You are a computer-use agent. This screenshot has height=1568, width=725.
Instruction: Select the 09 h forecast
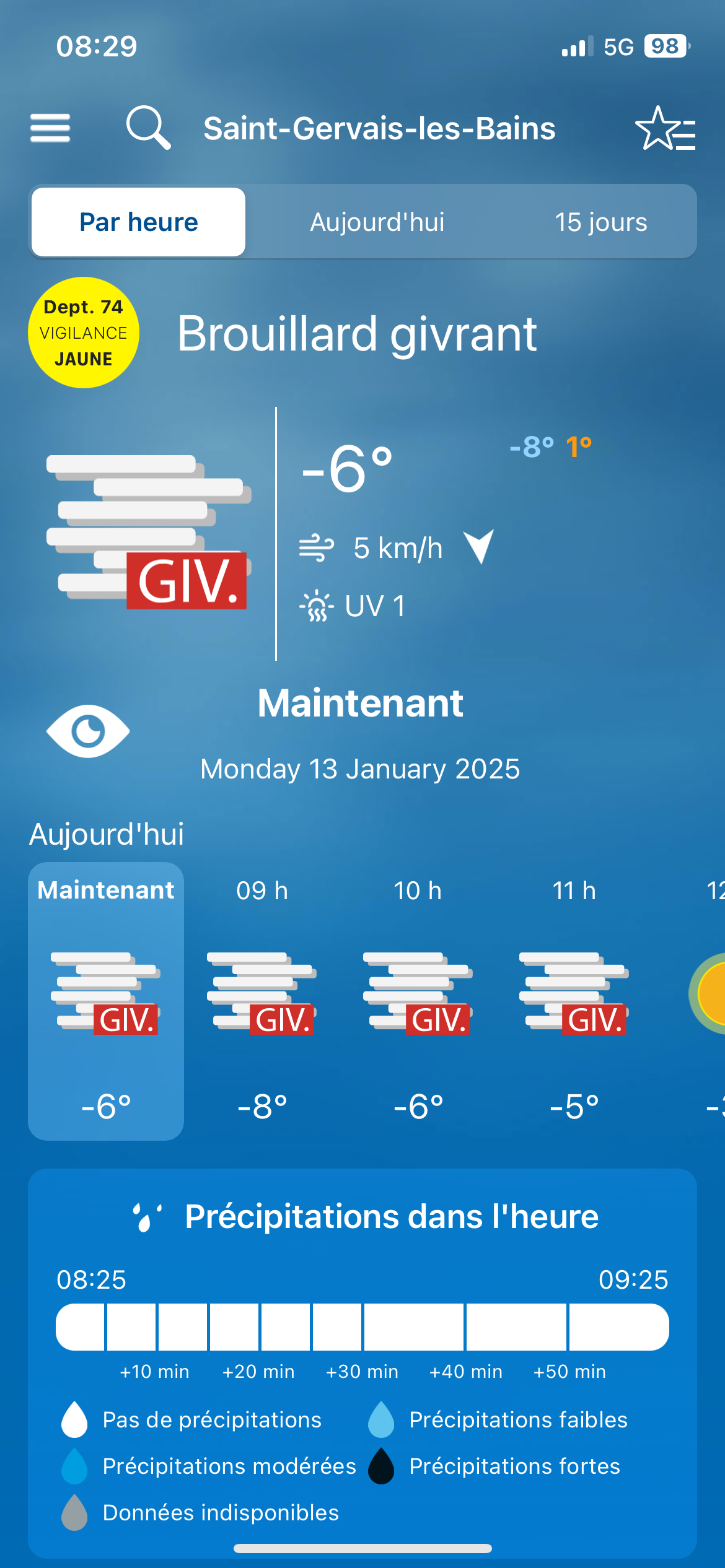coord(262,1000)
